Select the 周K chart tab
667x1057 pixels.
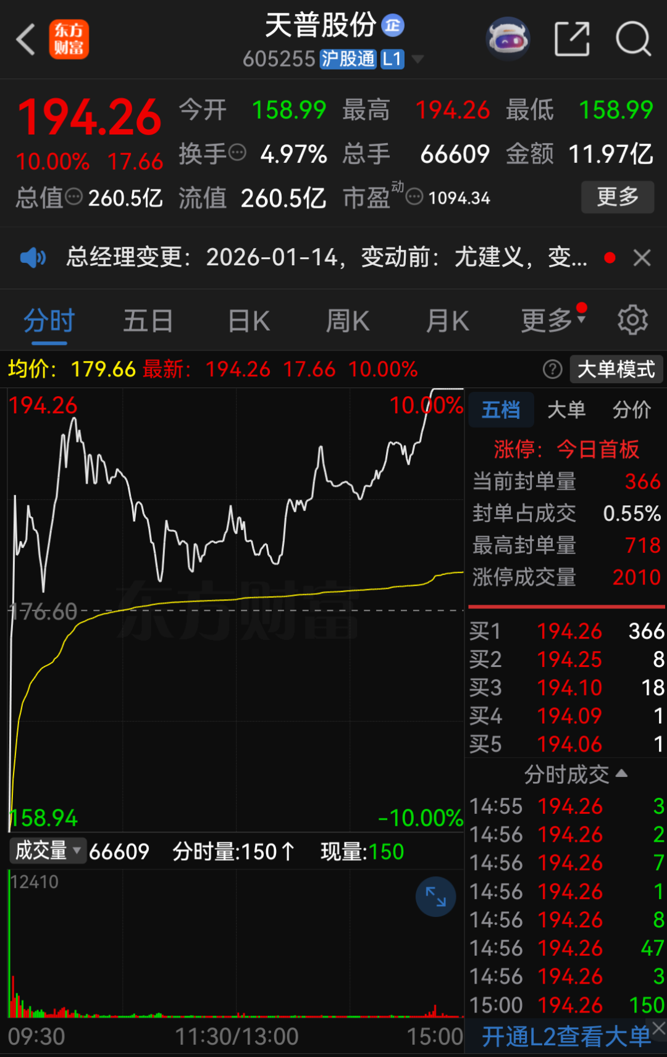point(347,321)
